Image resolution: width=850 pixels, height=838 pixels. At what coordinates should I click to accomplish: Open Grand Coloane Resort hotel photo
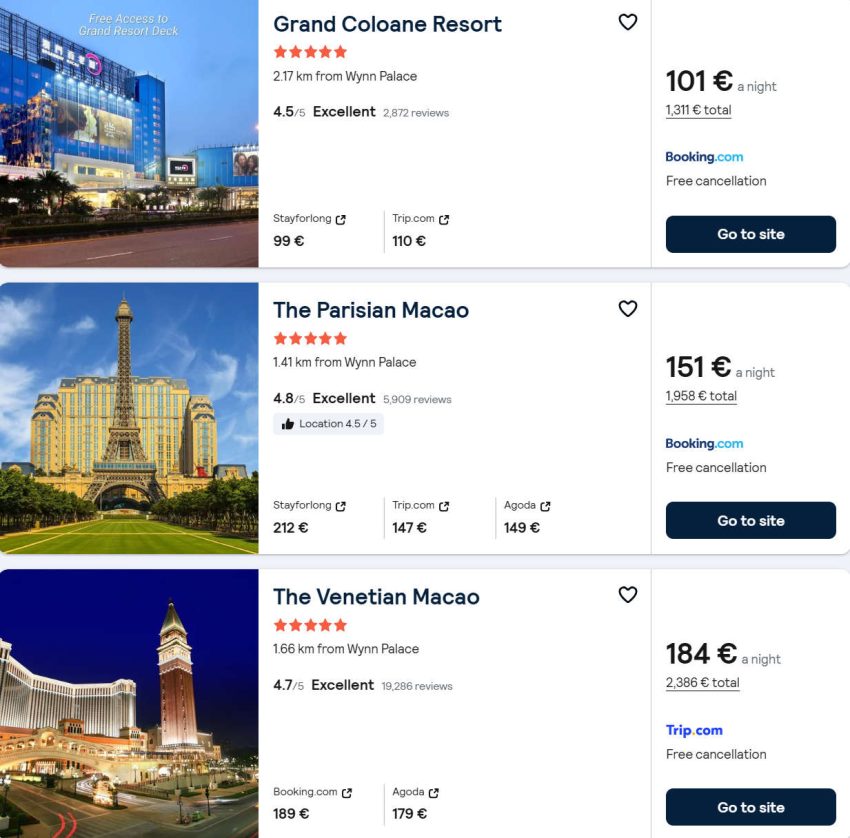pos(129,133)
